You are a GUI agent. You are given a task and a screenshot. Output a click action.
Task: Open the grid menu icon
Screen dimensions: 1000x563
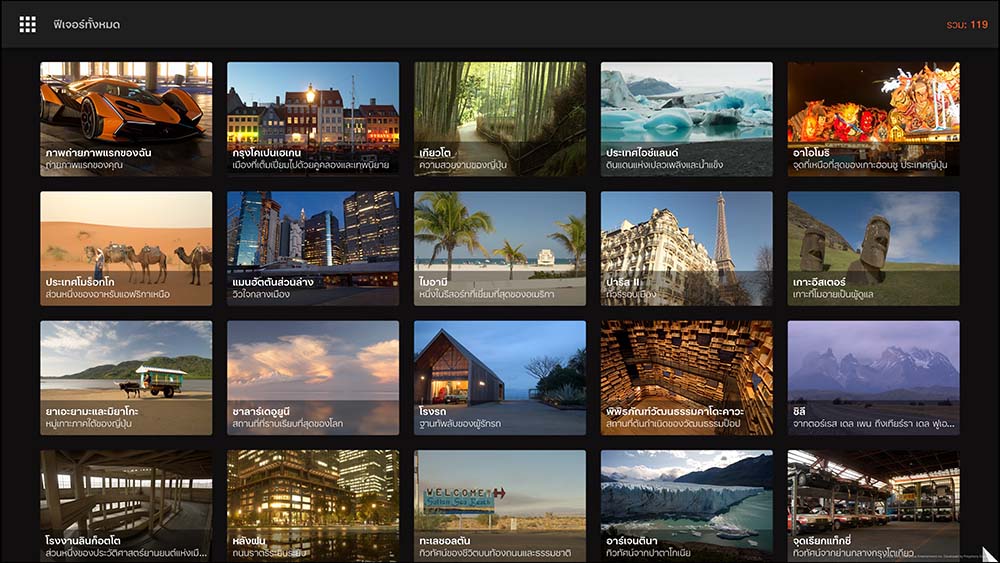28,24
